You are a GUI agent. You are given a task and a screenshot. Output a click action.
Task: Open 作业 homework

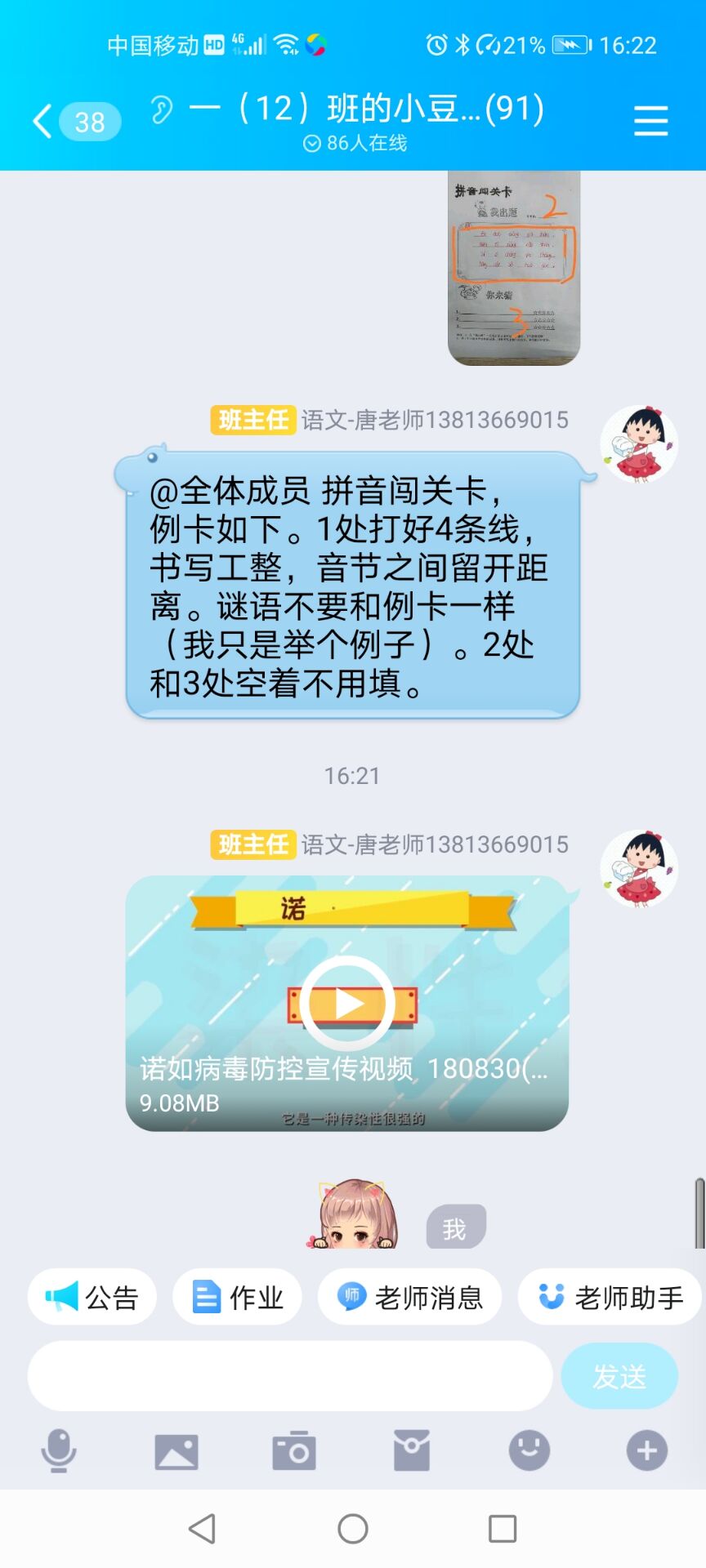tap(237, 1297)
